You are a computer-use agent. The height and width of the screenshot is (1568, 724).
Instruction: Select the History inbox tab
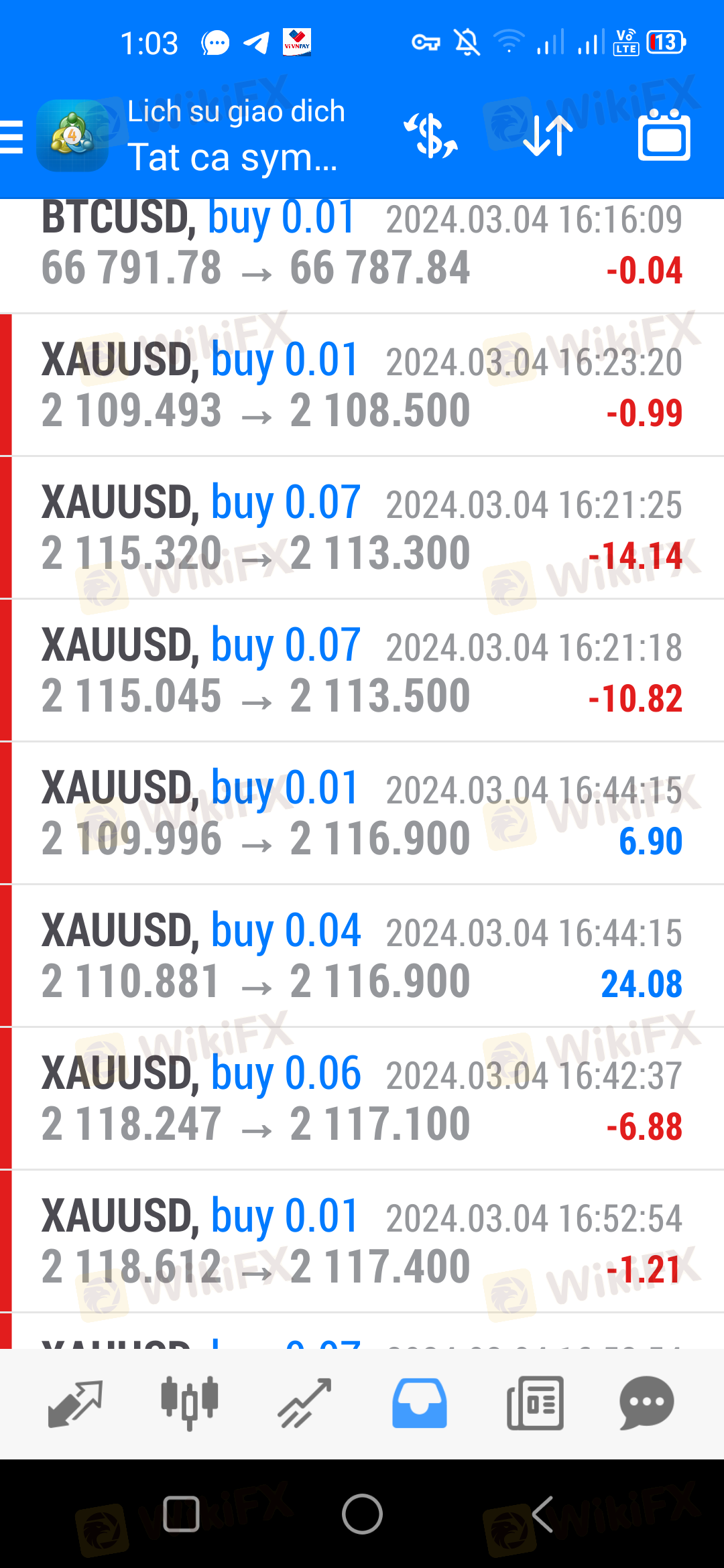420,1403
